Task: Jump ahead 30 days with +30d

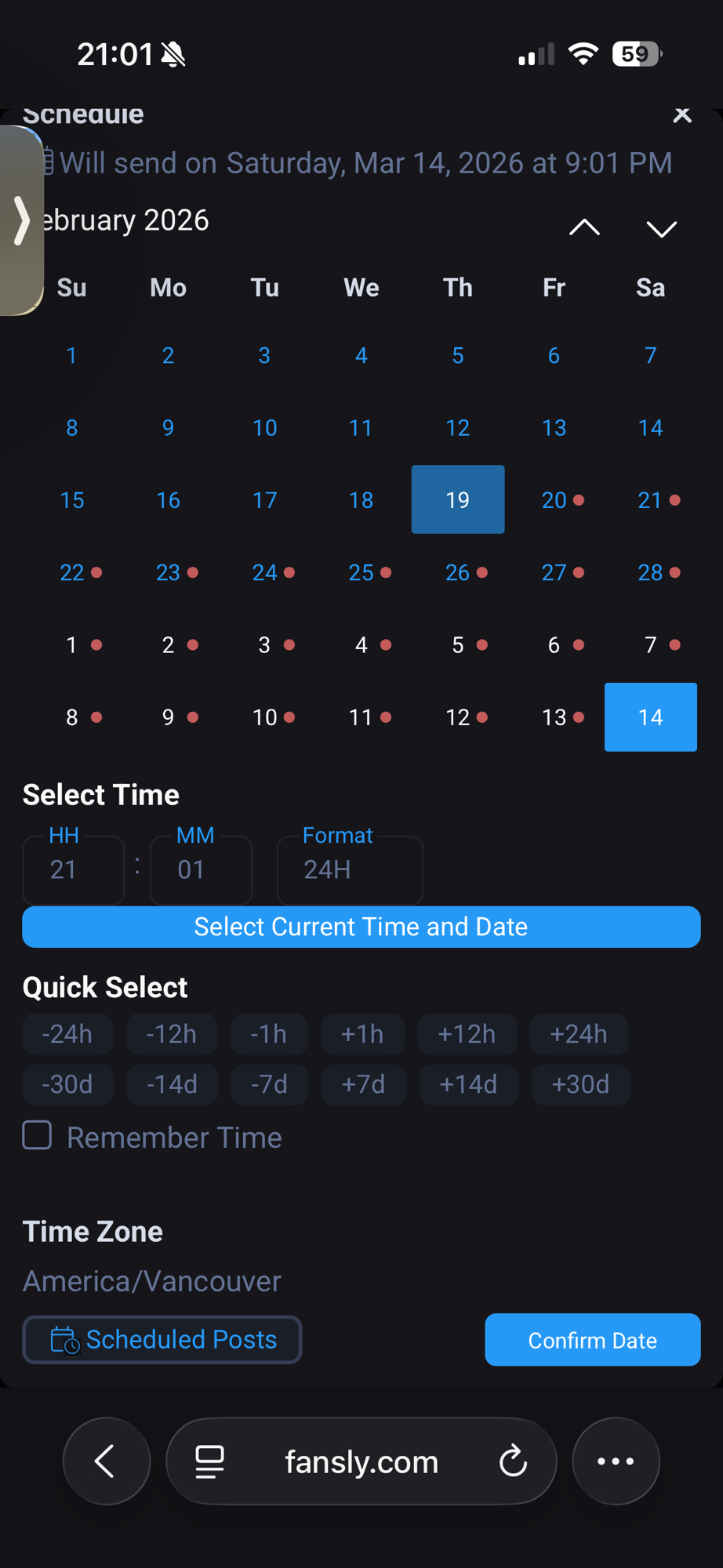Action: tap(580, 1084)
